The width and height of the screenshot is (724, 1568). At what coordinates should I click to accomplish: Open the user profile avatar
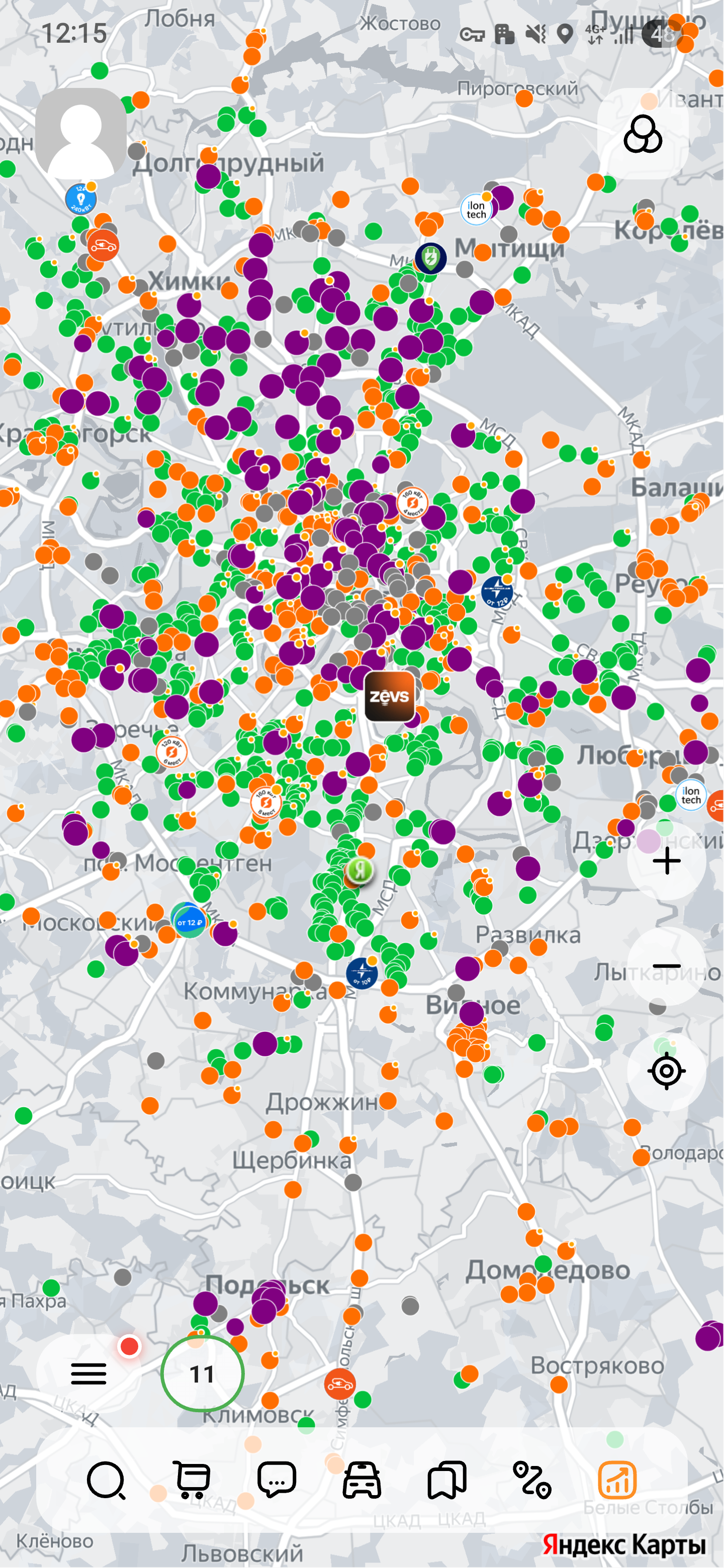[81, 133]
